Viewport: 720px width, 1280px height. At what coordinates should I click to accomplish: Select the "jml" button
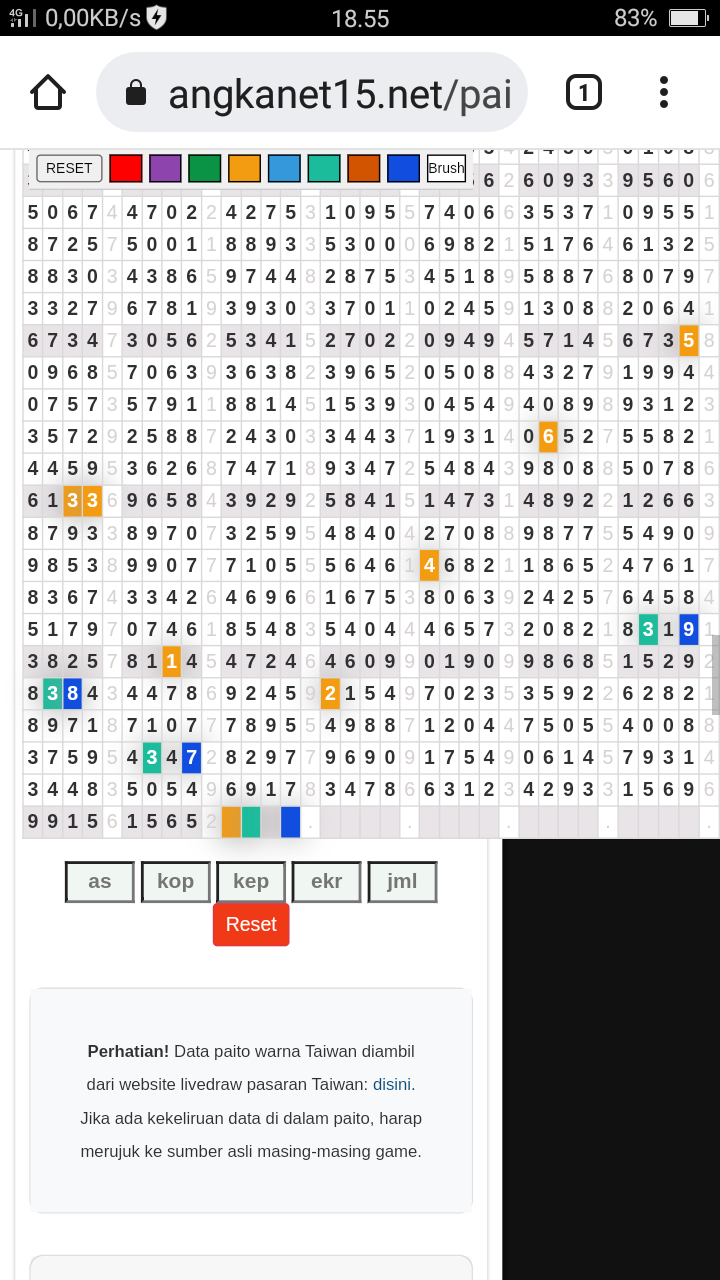[x=402, y=881]
